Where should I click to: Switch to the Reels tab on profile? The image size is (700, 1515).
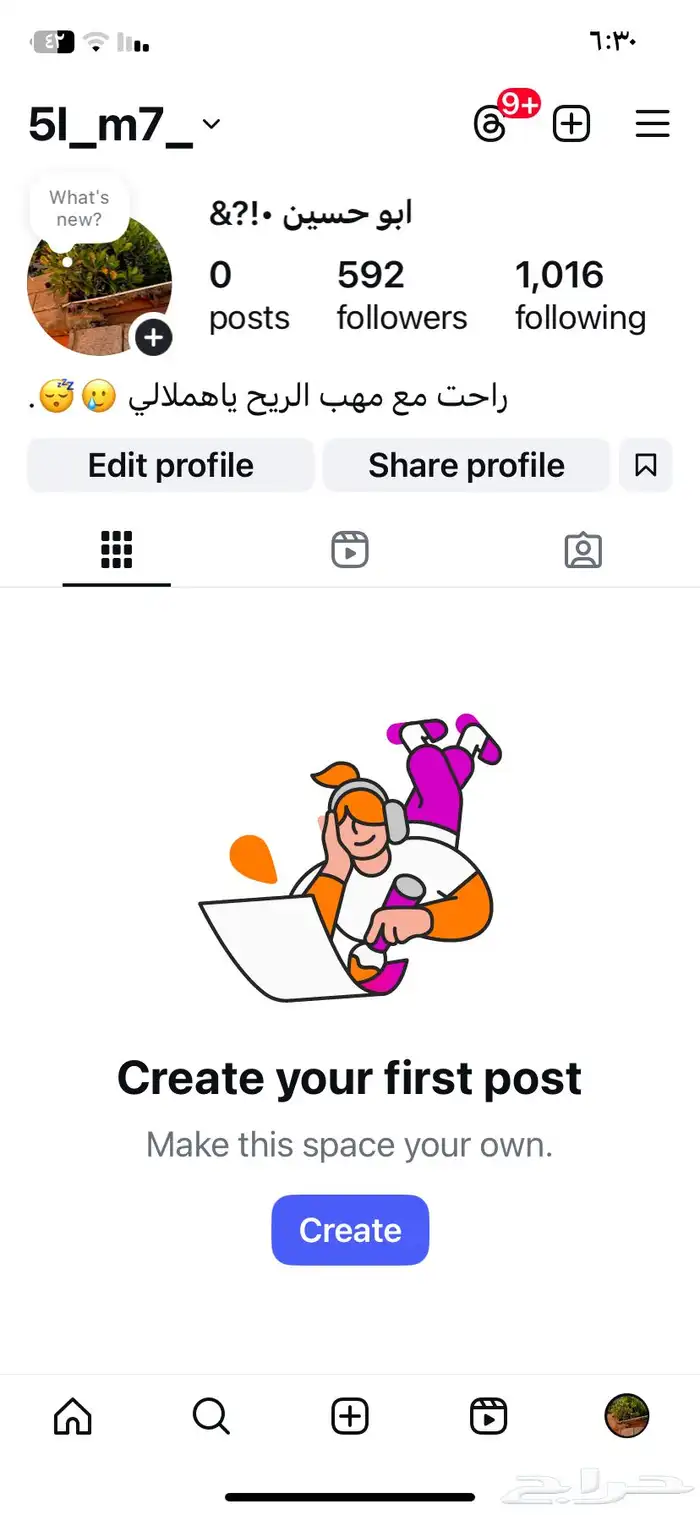click(x=350, y=550)
